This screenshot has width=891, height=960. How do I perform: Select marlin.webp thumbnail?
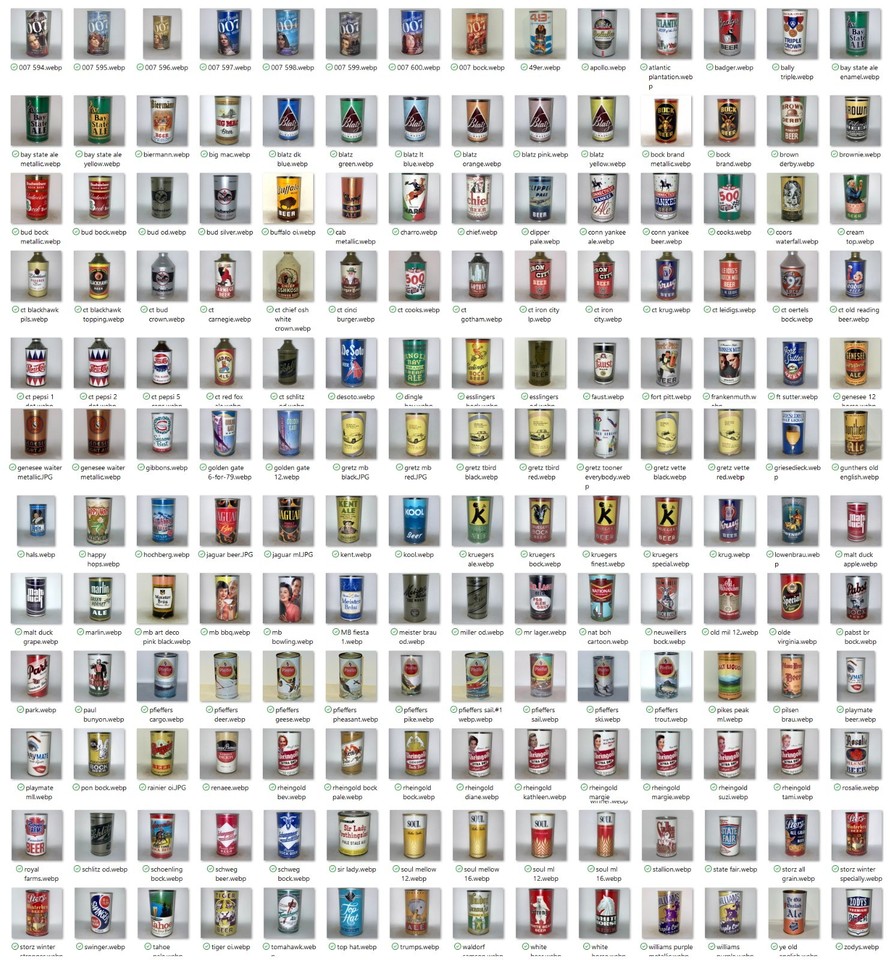pos(99,598)
